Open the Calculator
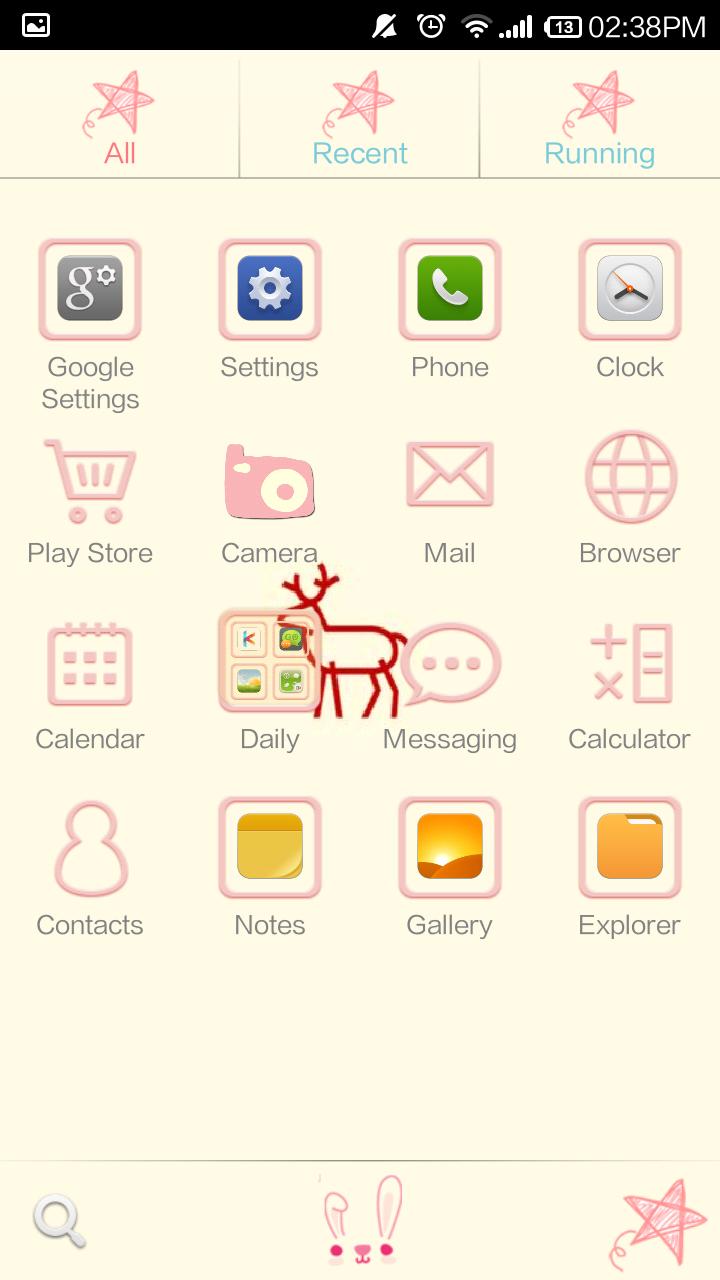This screenshot has width=720, height=1280. [629, 663]
